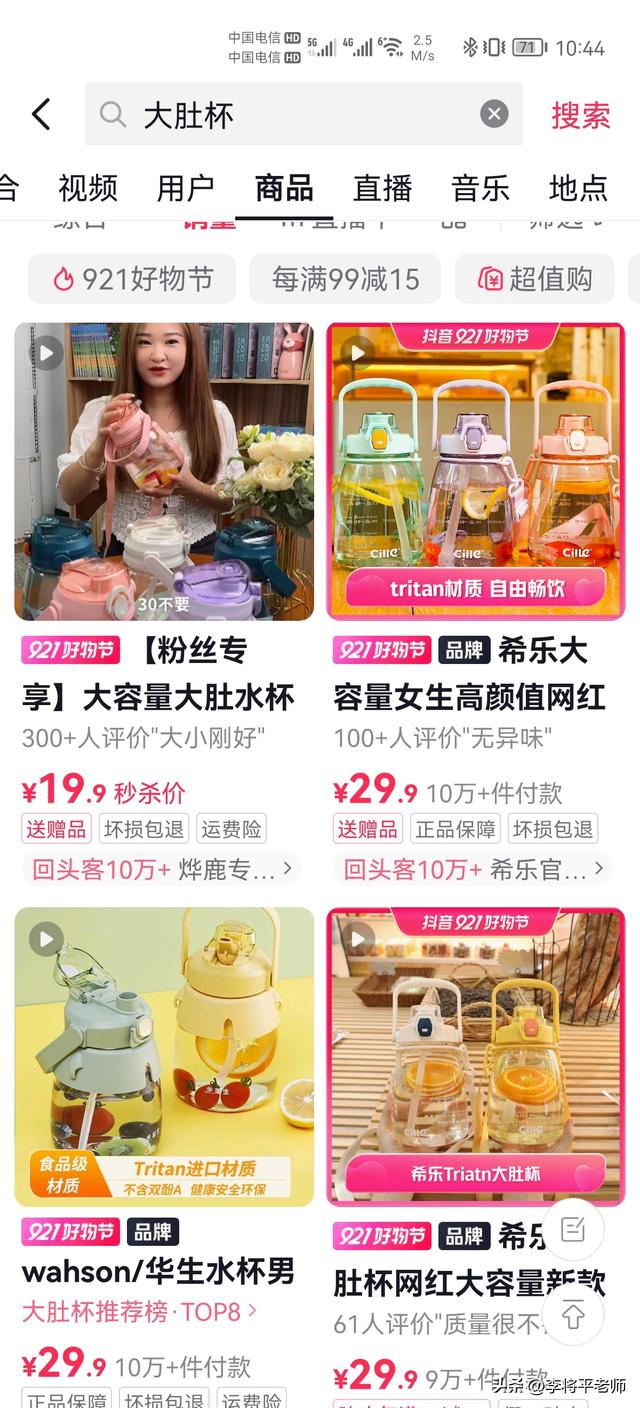Open the 希乐官 store link with 回头客10万+
The width and height of the screenshot is (640, 1408).
coord(474,869)
